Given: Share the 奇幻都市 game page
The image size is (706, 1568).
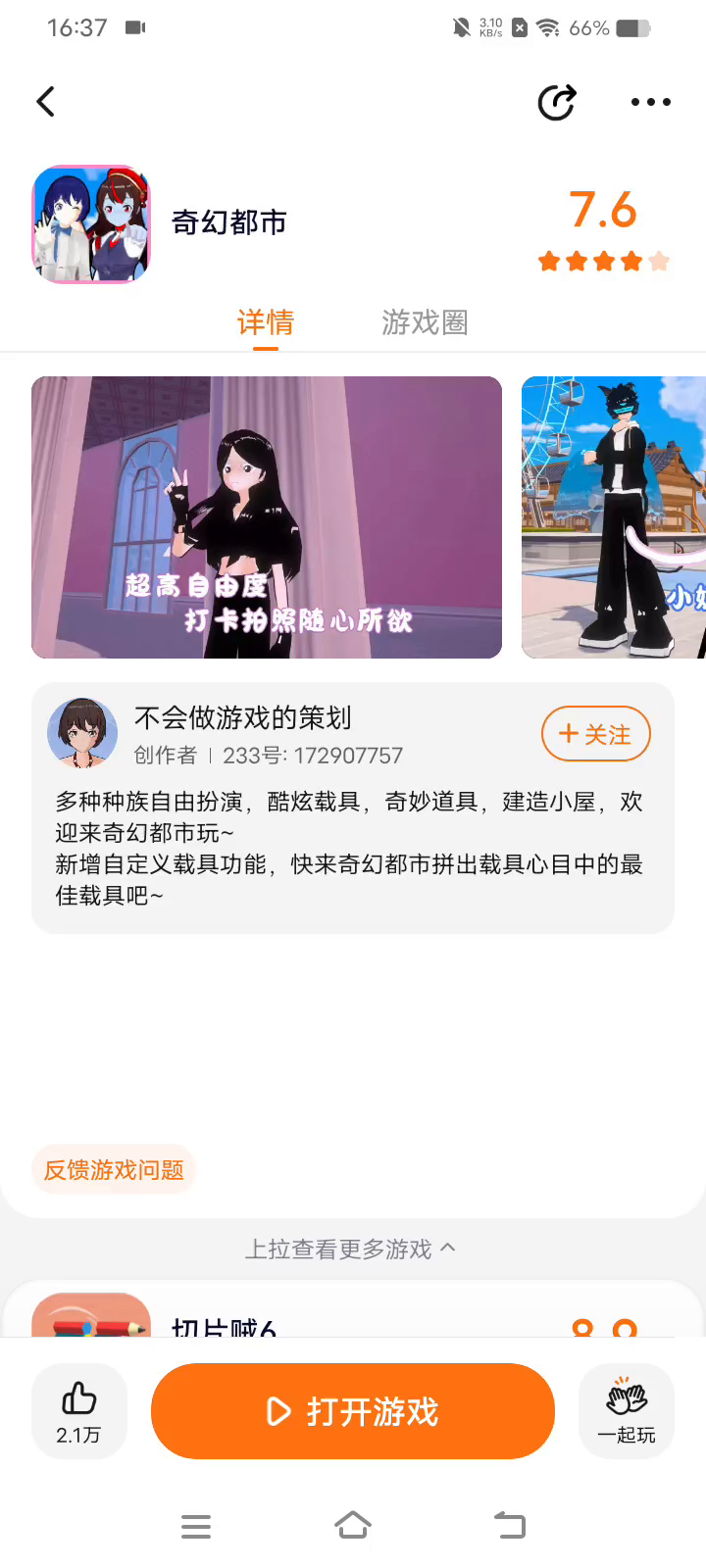Looking at the screenshot, I should (557, 102).
